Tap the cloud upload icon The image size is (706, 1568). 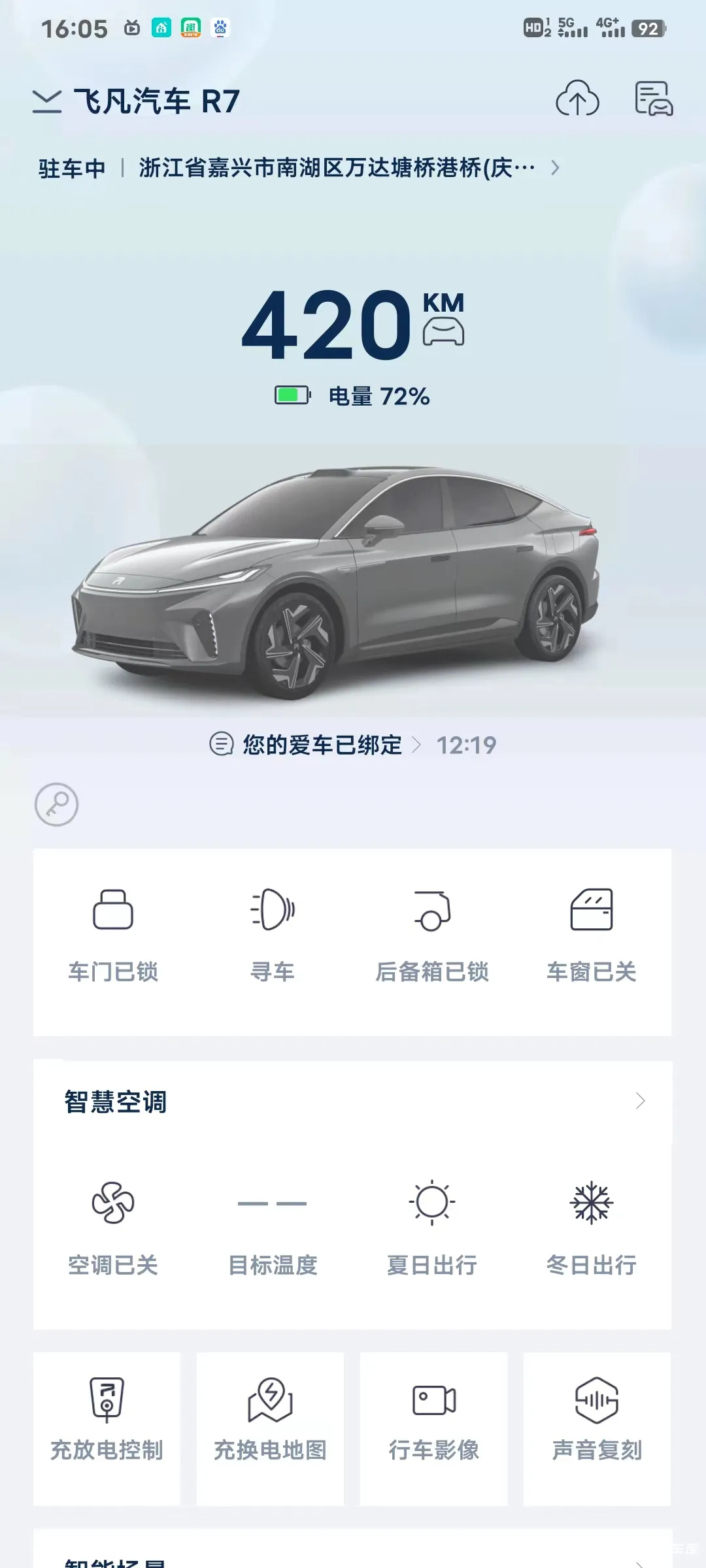click(577, 99)
